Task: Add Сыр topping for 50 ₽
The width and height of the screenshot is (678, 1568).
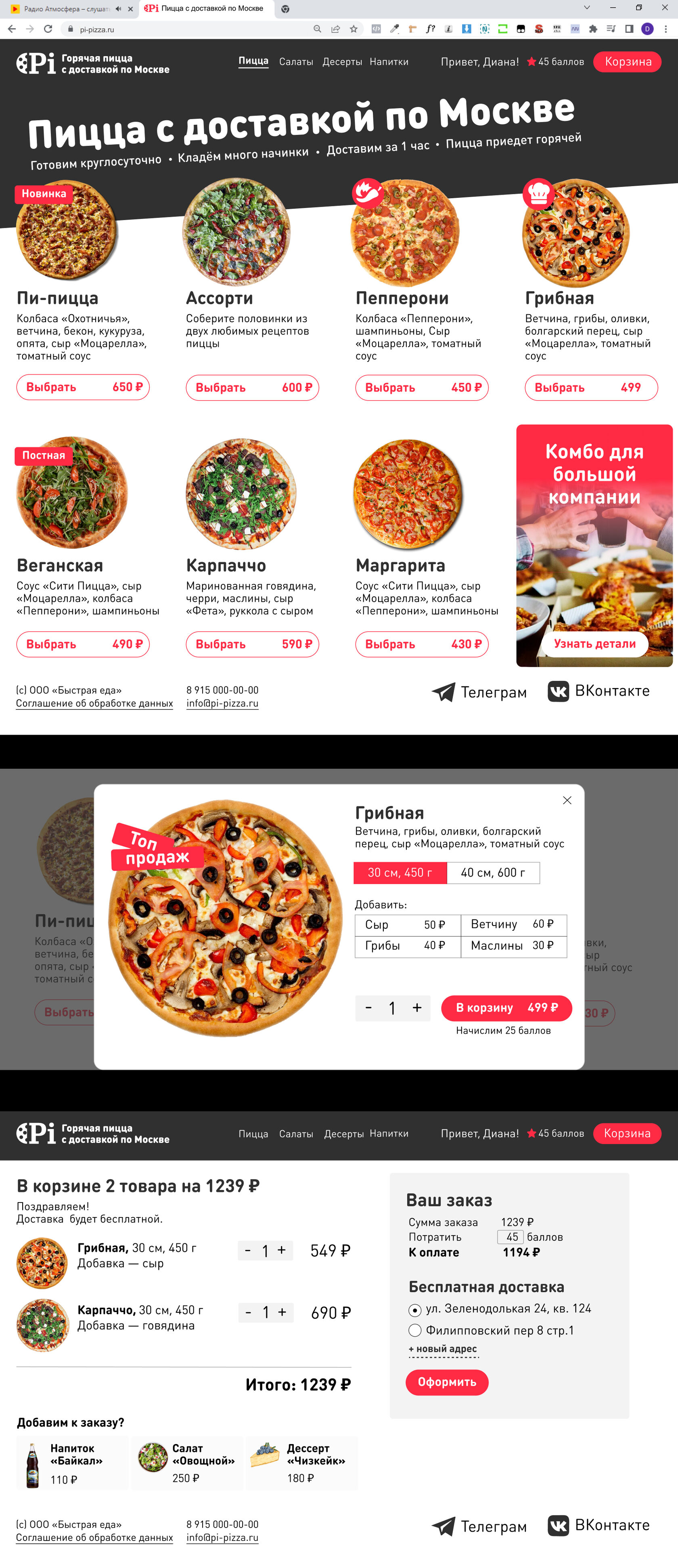Action: tap(407, 925)
